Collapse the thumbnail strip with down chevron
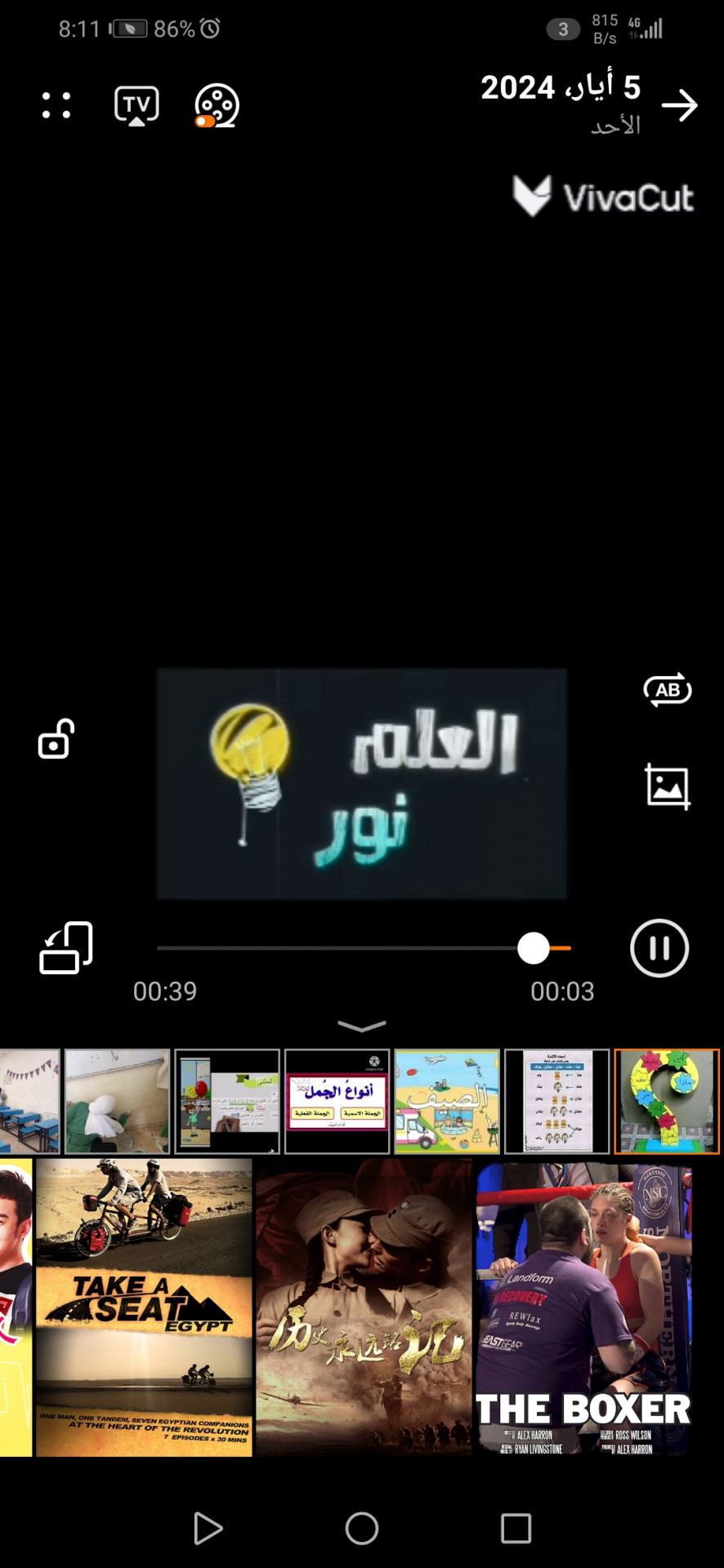 click(361, 1027)
